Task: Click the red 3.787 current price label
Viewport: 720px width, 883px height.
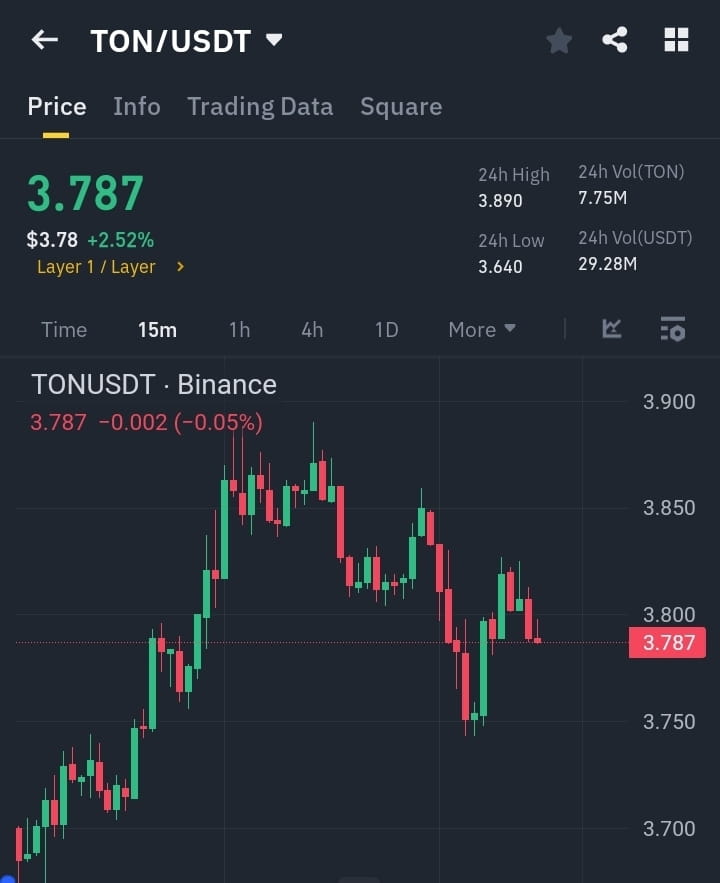Action: coord(667,643)
